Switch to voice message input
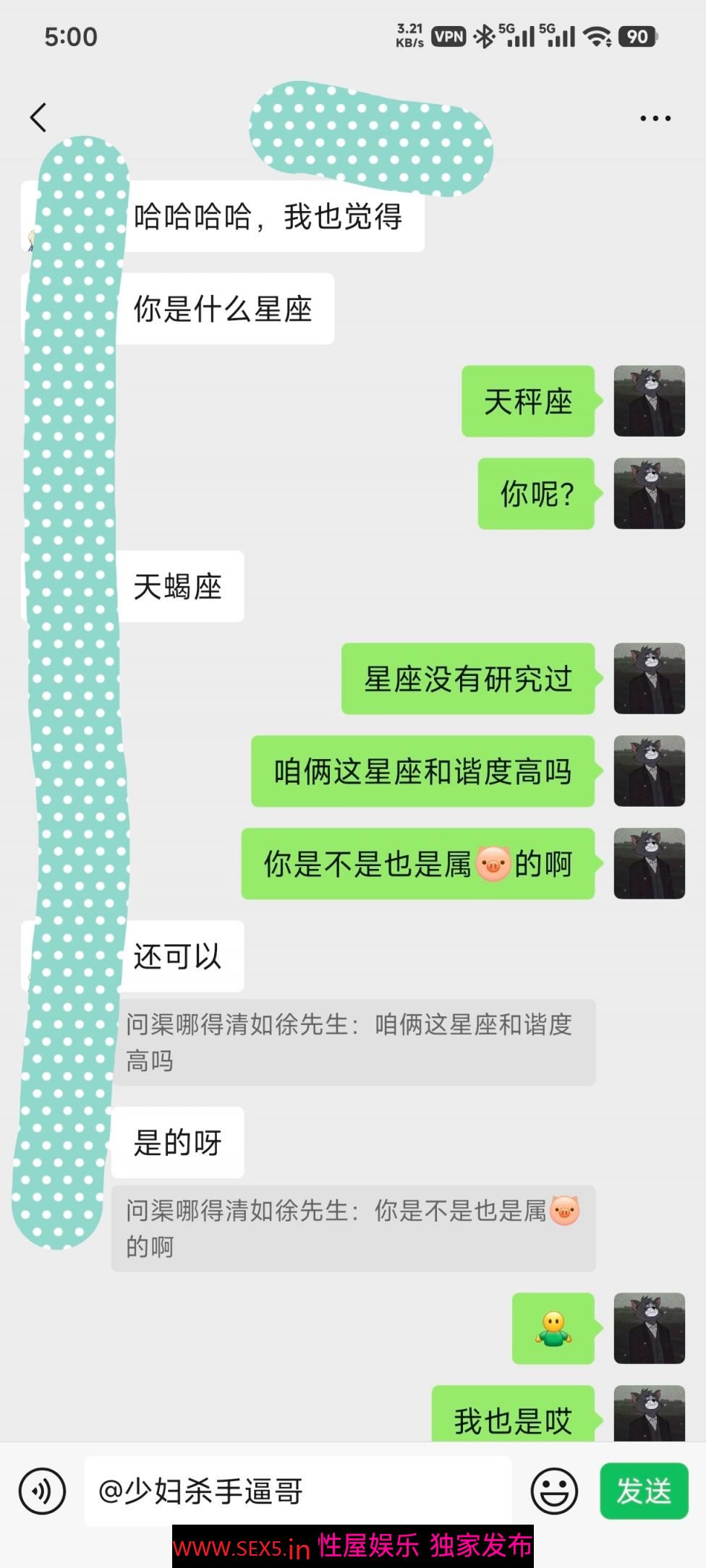This screenshot has height=1568, width=706. 42,1491
